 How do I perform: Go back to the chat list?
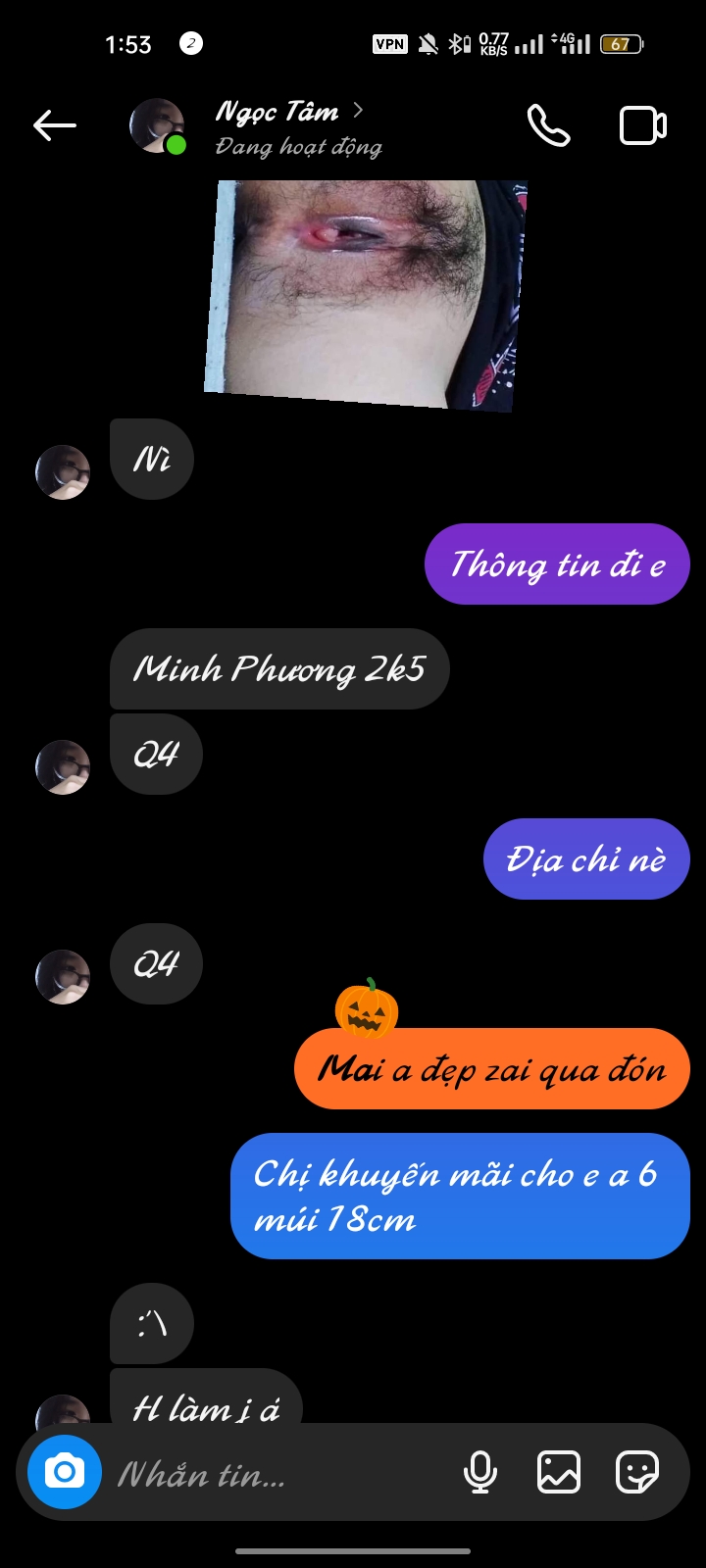point(55,125)
